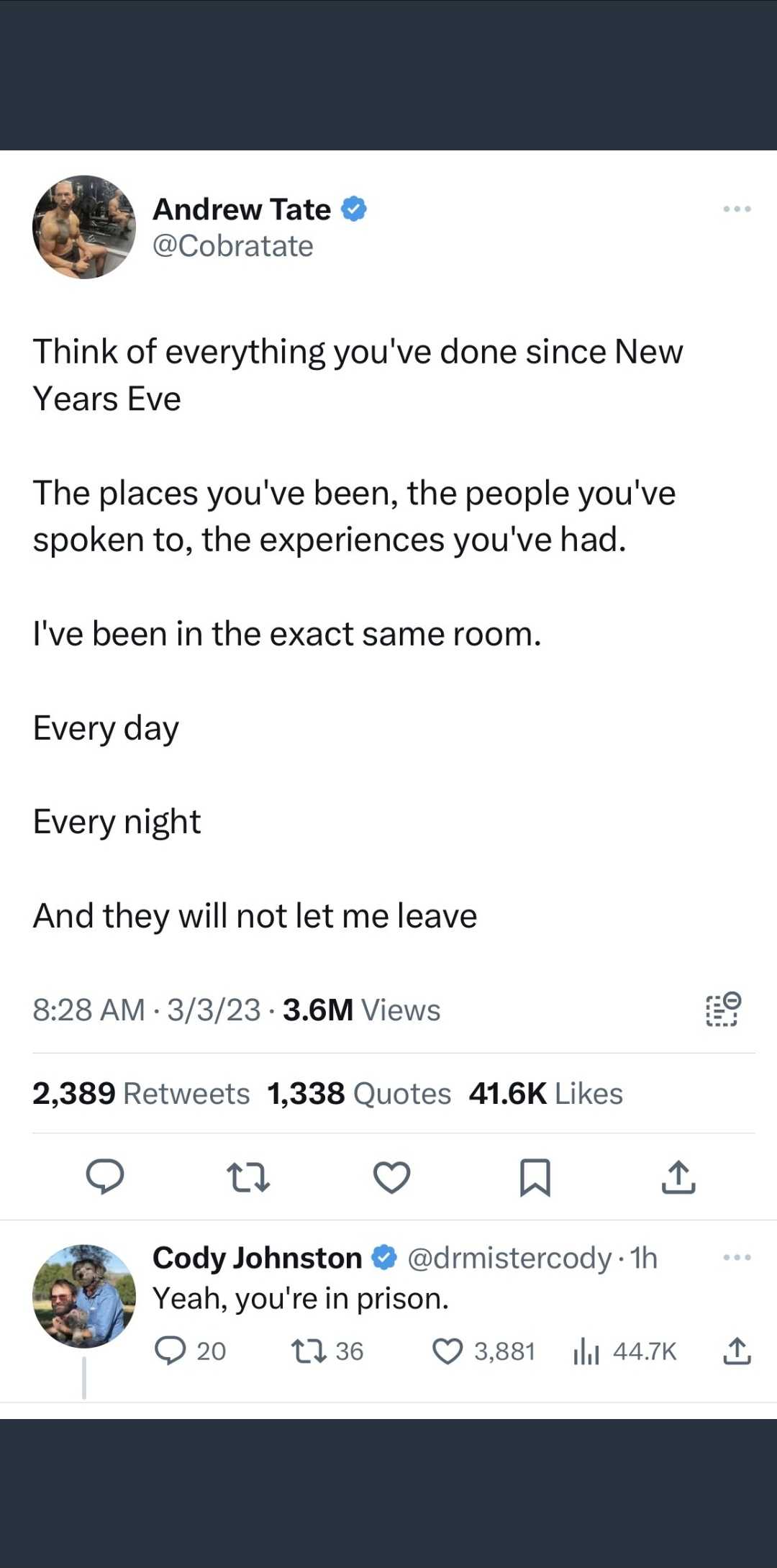The width and height of the screenshot is (777, 1568).
Task: Like Andrew Tate's tweet
Action: 392,1177
